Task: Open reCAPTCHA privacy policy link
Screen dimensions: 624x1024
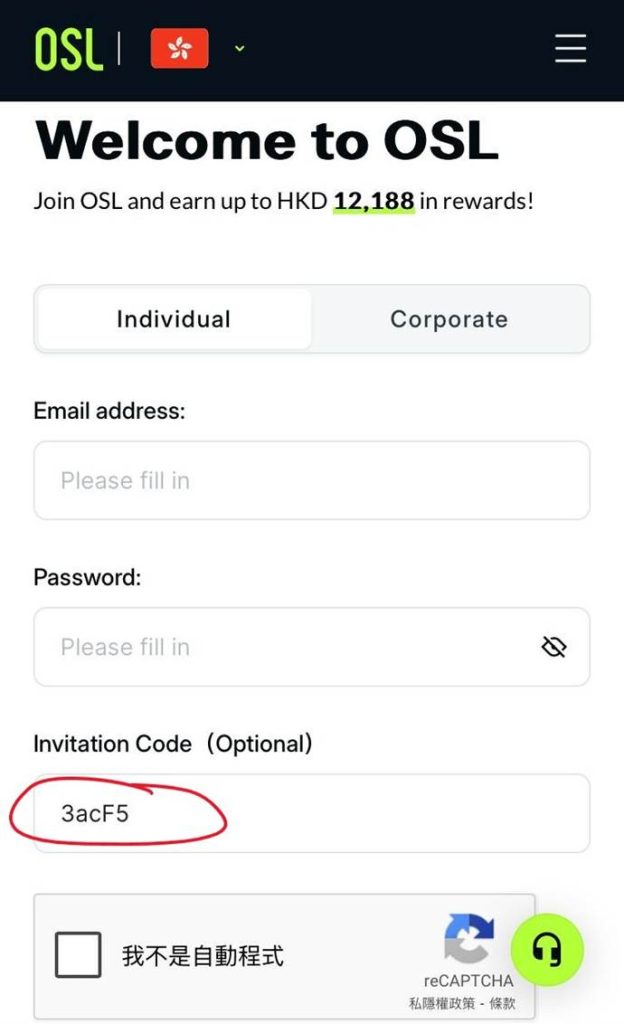Action: click(441, 1003)
